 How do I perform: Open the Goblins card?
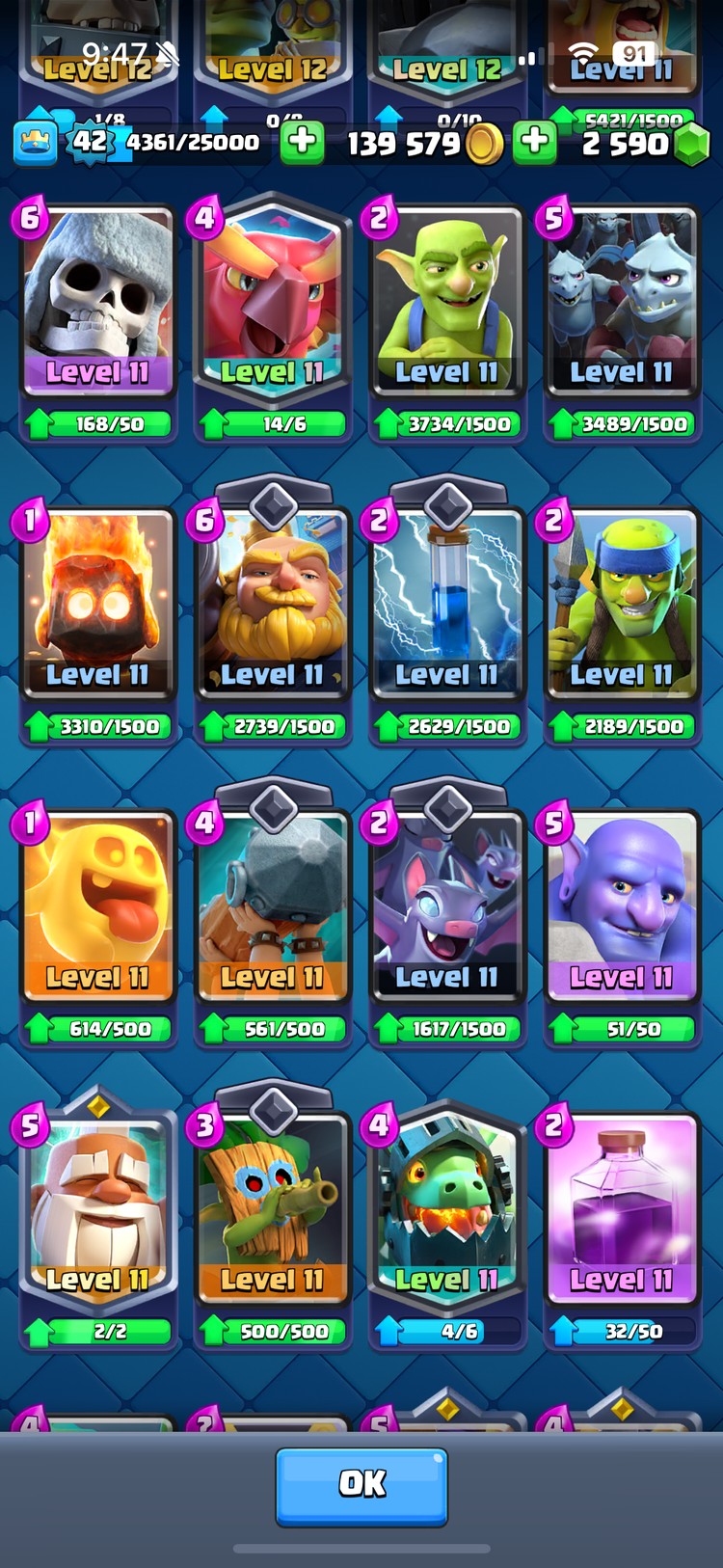pyautogui.click(x=446, y=301)
